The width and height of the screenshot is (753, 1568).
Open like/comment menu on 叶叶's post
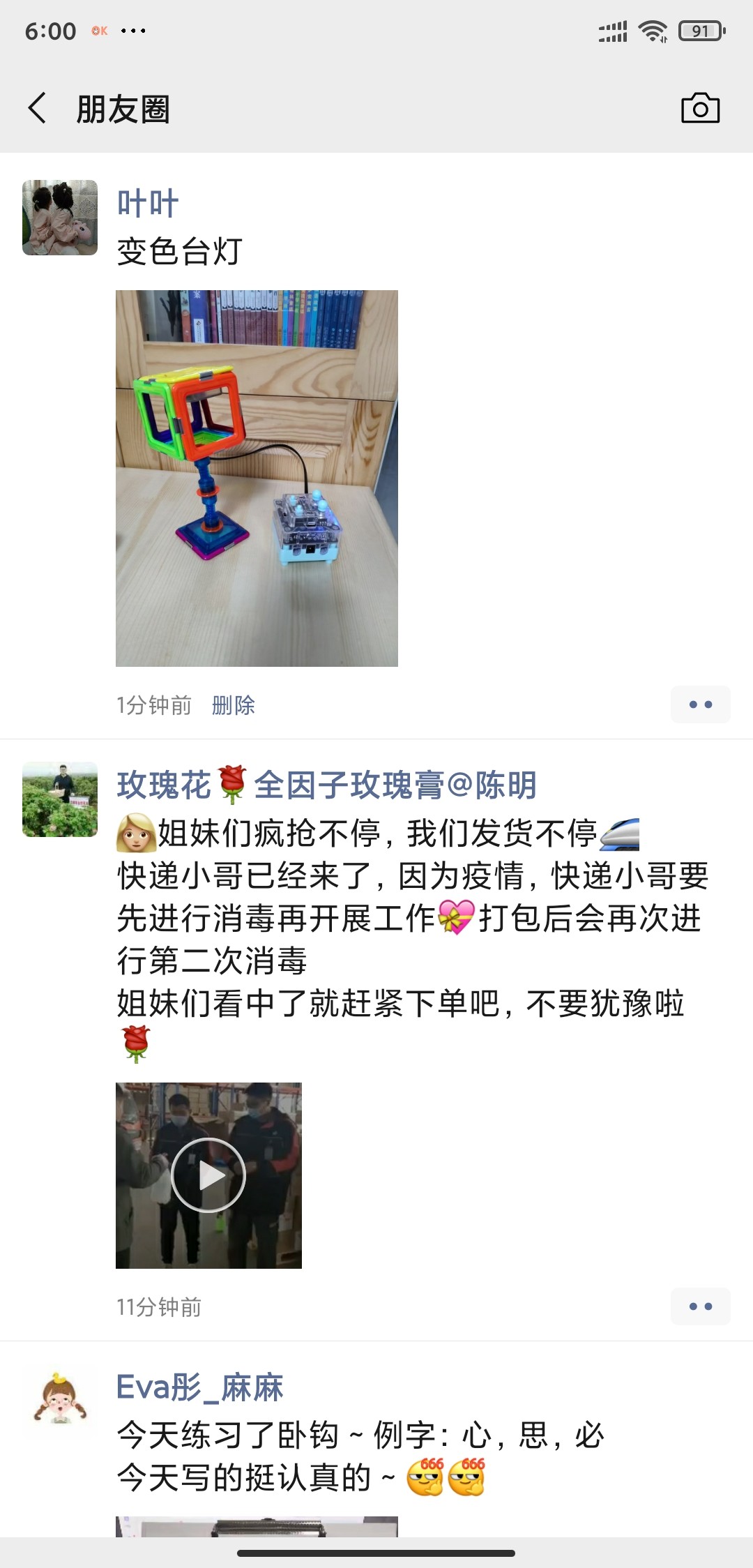click(700, 704)
